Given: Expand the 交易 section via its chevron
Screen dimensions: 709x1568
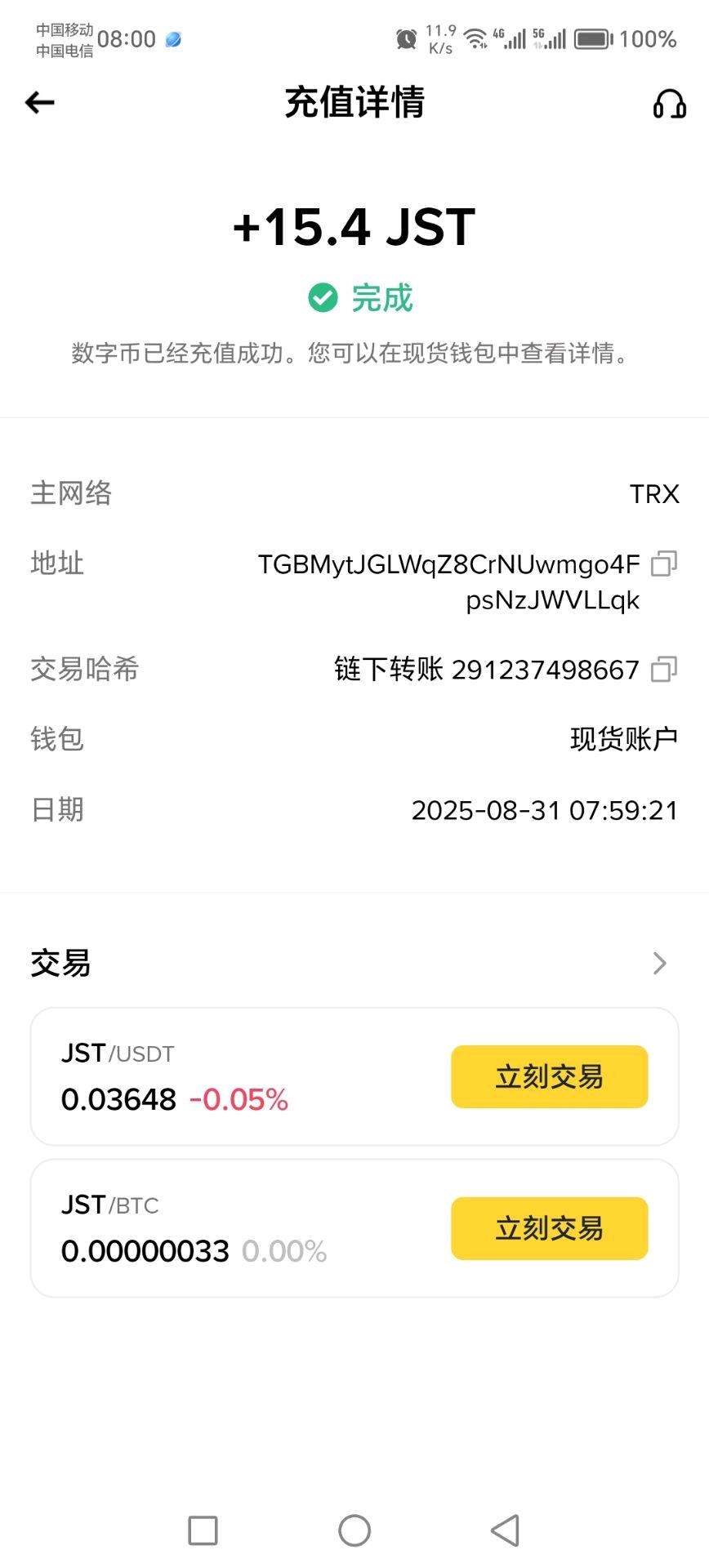Looking at the screenshot, I should coord(660,964).
